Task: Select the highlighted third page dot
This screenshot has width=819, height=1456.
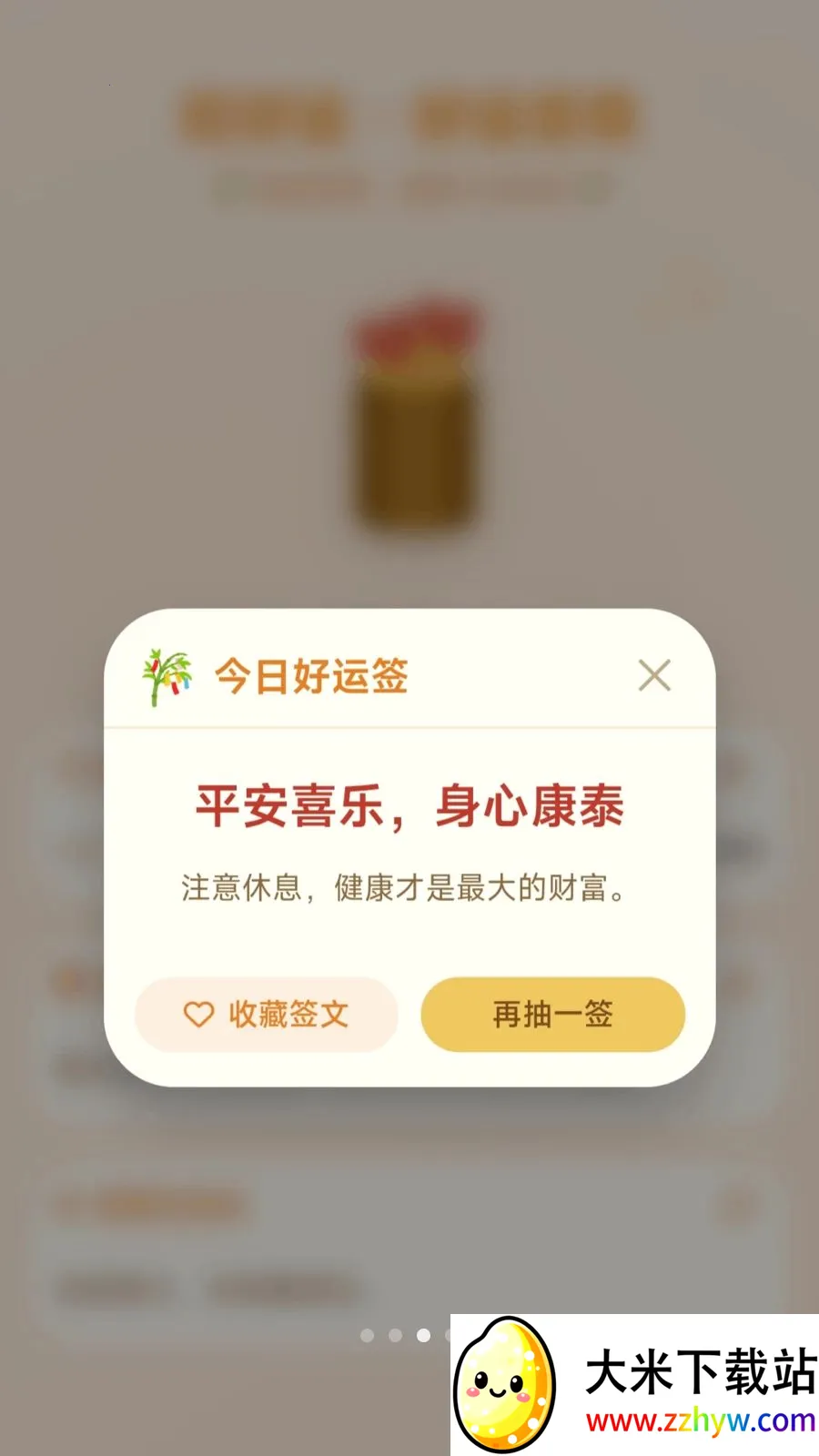Action: click(423, 1336)
